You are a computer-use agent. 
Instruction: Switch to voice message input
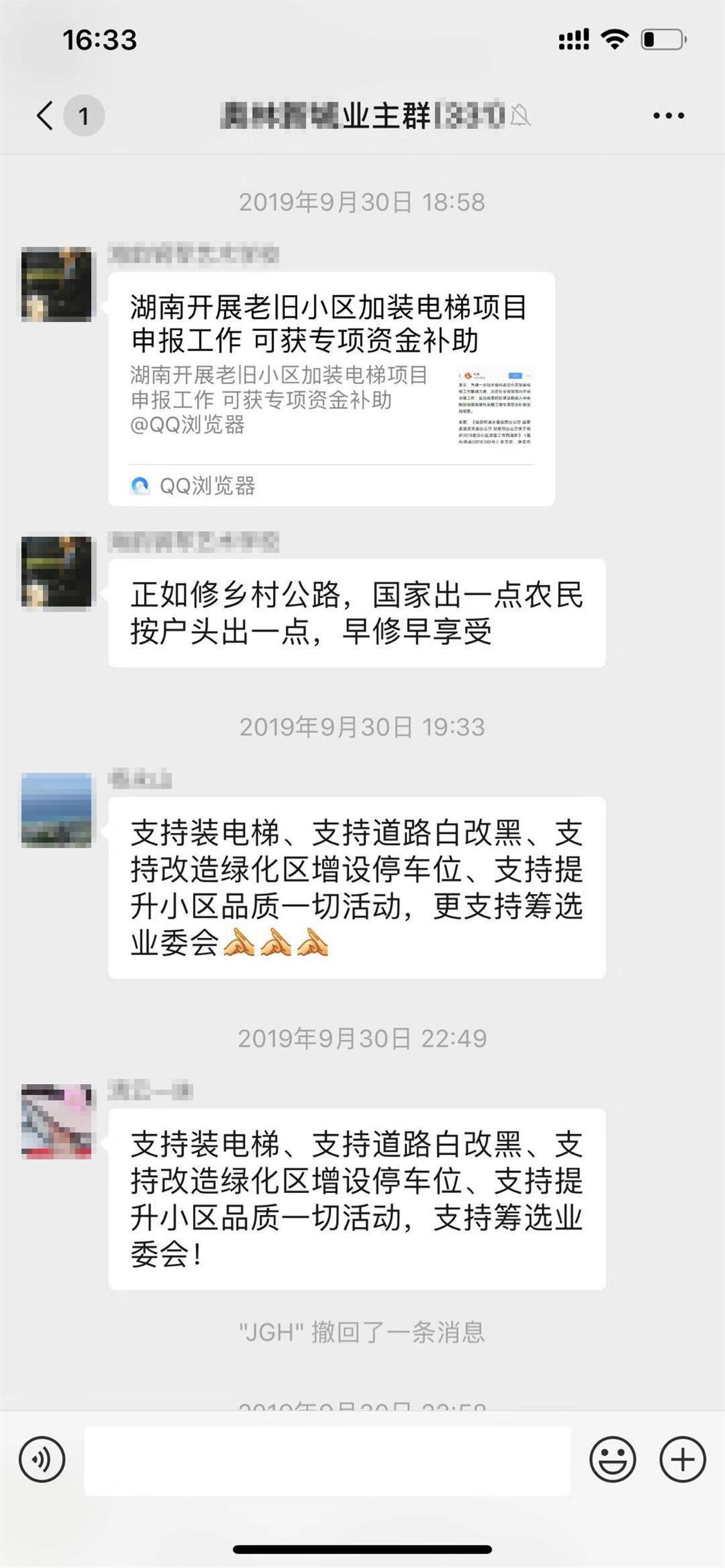[42, 1459]
